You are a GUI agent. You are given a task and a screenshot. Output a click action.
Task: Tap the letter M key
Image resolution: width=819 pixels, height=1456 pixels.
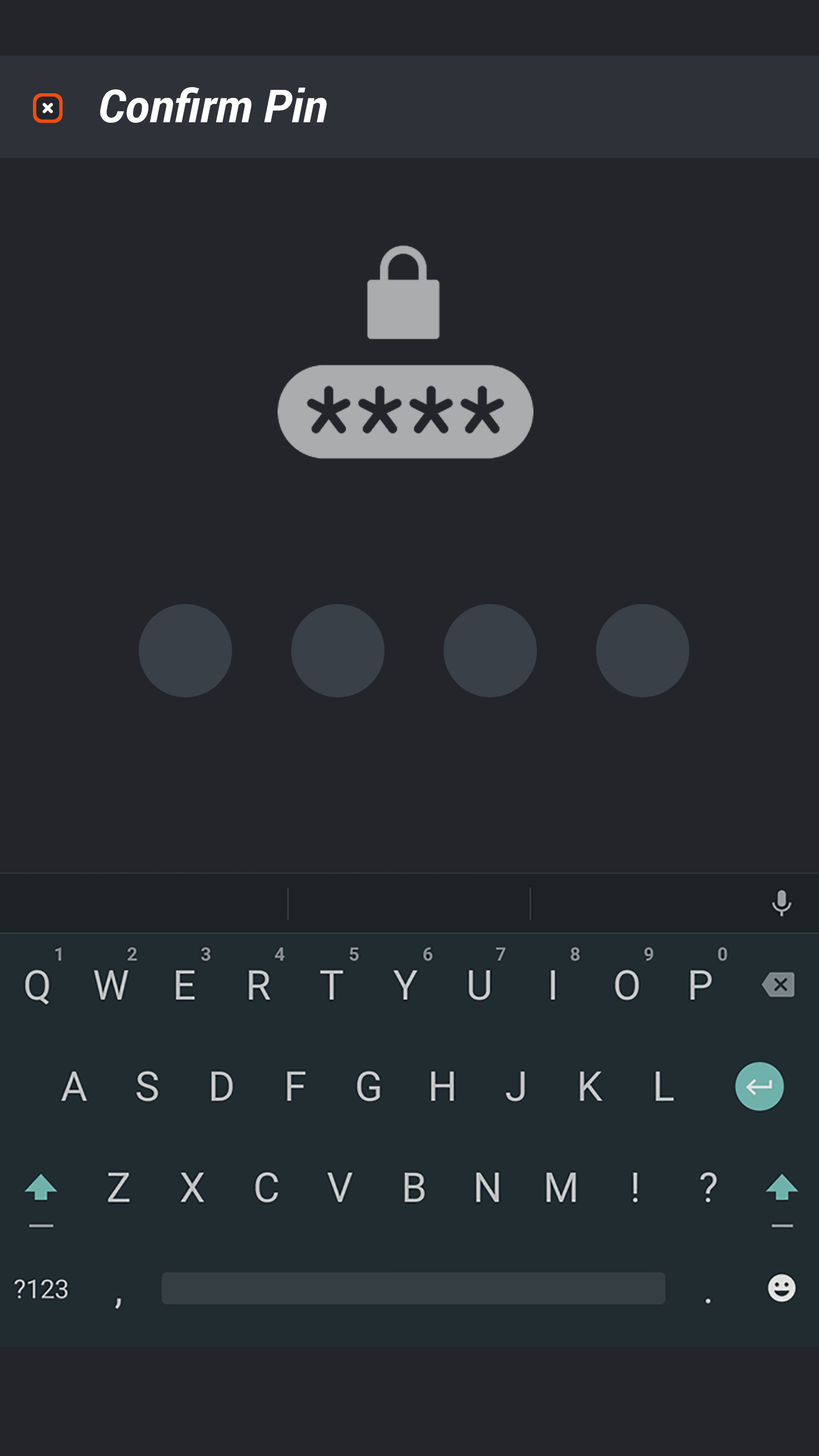(561, 1188)
